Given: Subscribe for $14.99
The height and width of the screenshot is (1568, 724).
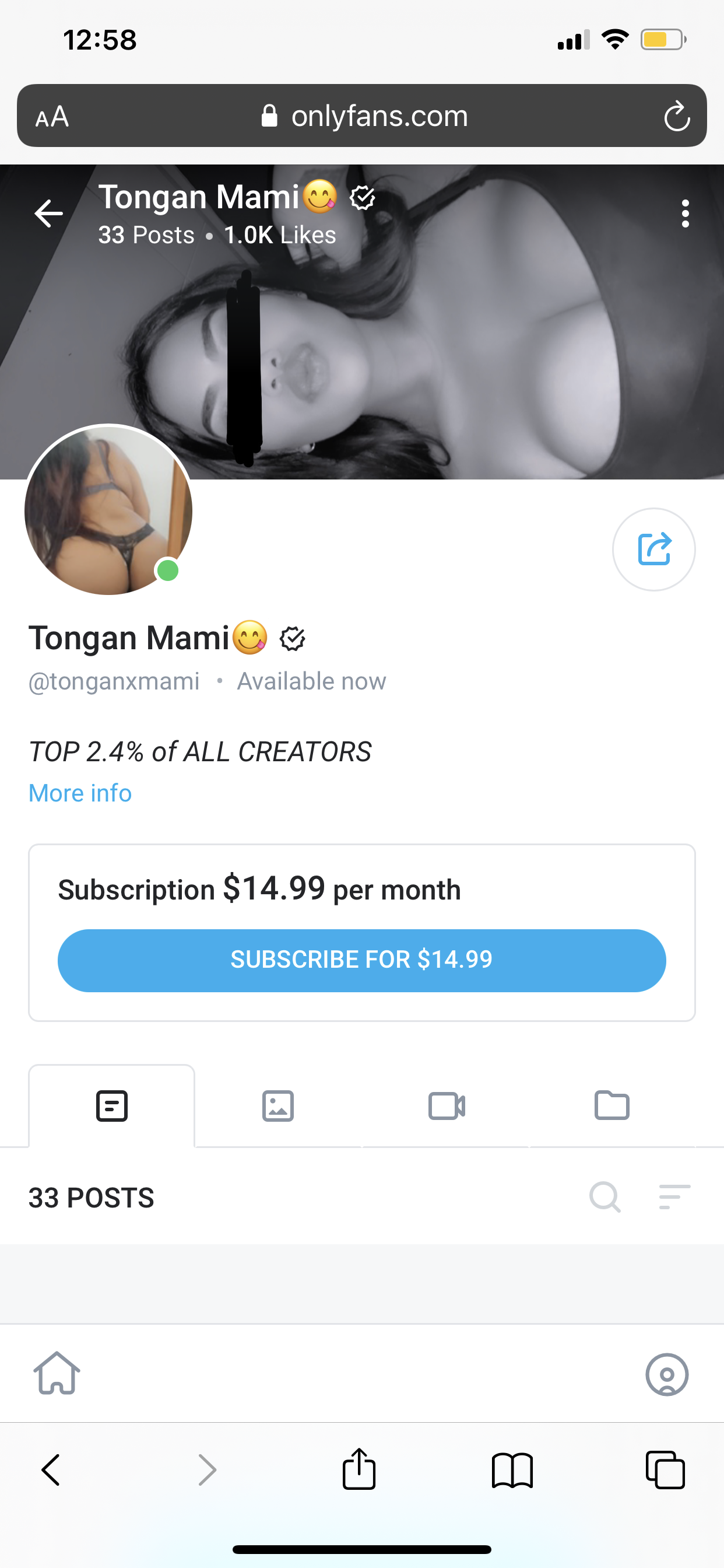Looking at the screenshot, I should [x=361, y=960].
